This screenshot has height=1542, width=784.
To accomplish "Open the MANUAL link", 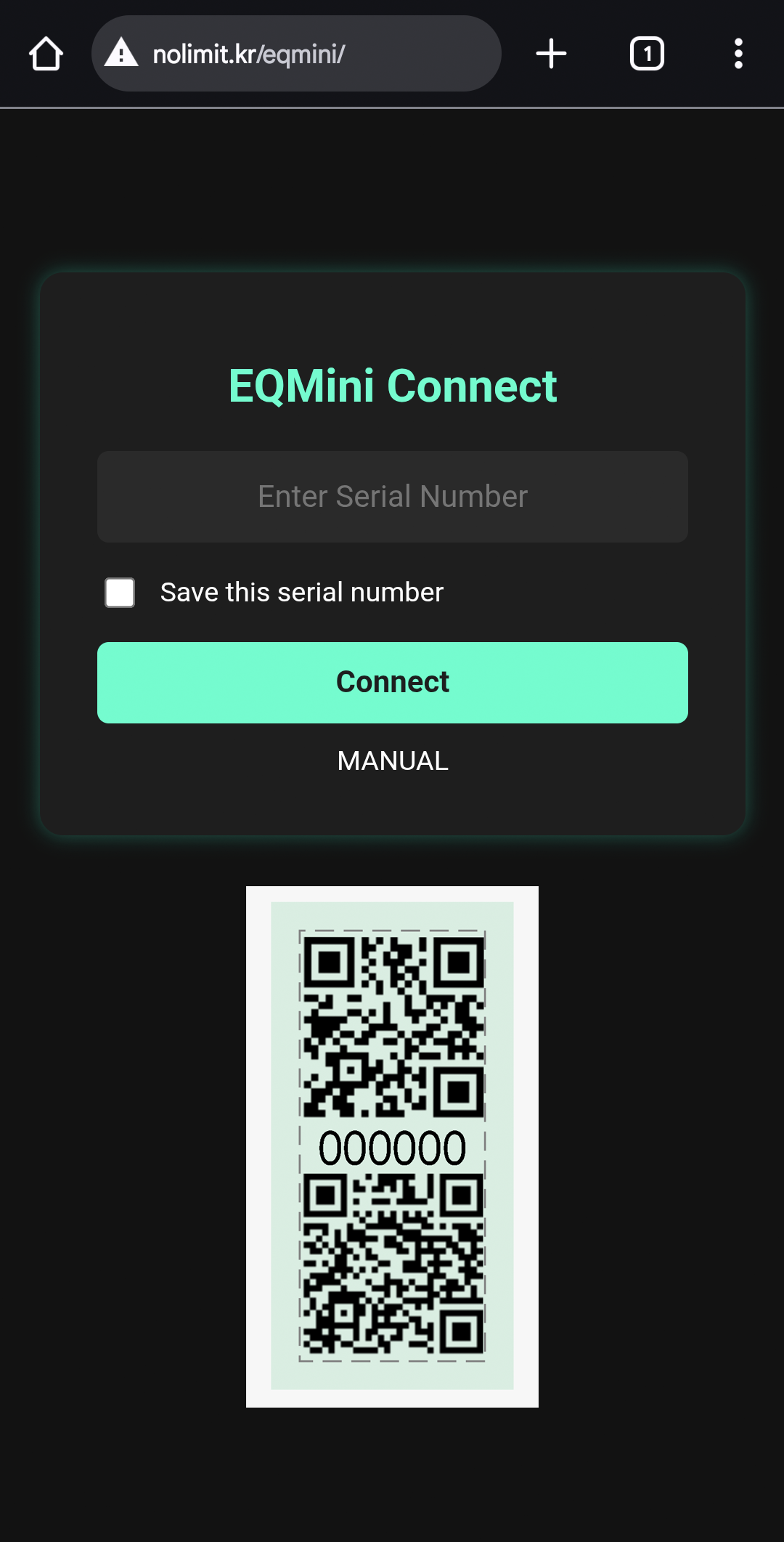I will pyautogui.click(x=392, y=761).
